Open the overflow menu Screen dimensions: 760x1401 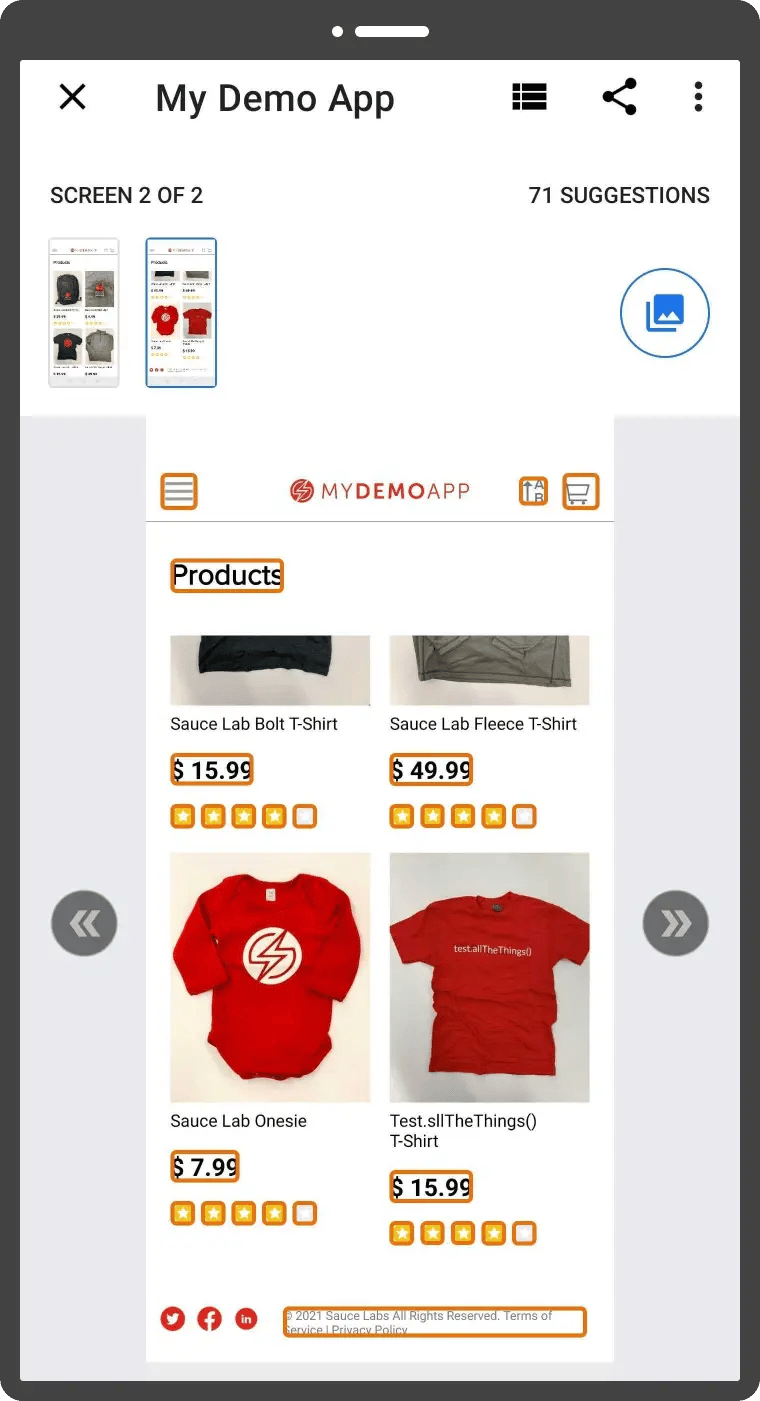pos(698,97)
